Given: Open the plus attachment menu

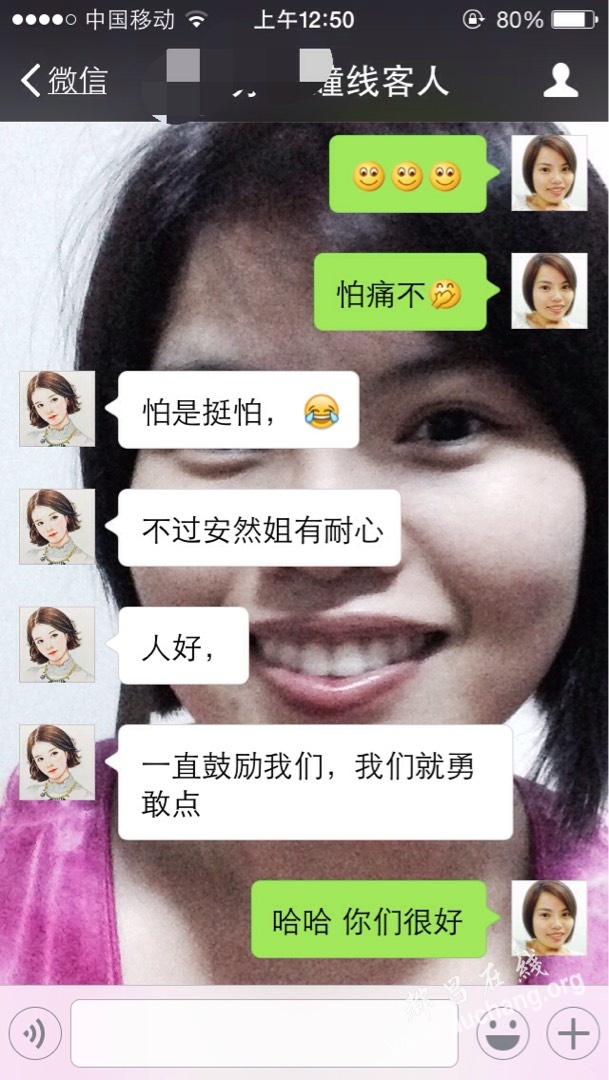Looking at the screenshot, I should click(x=572, y=1033).
